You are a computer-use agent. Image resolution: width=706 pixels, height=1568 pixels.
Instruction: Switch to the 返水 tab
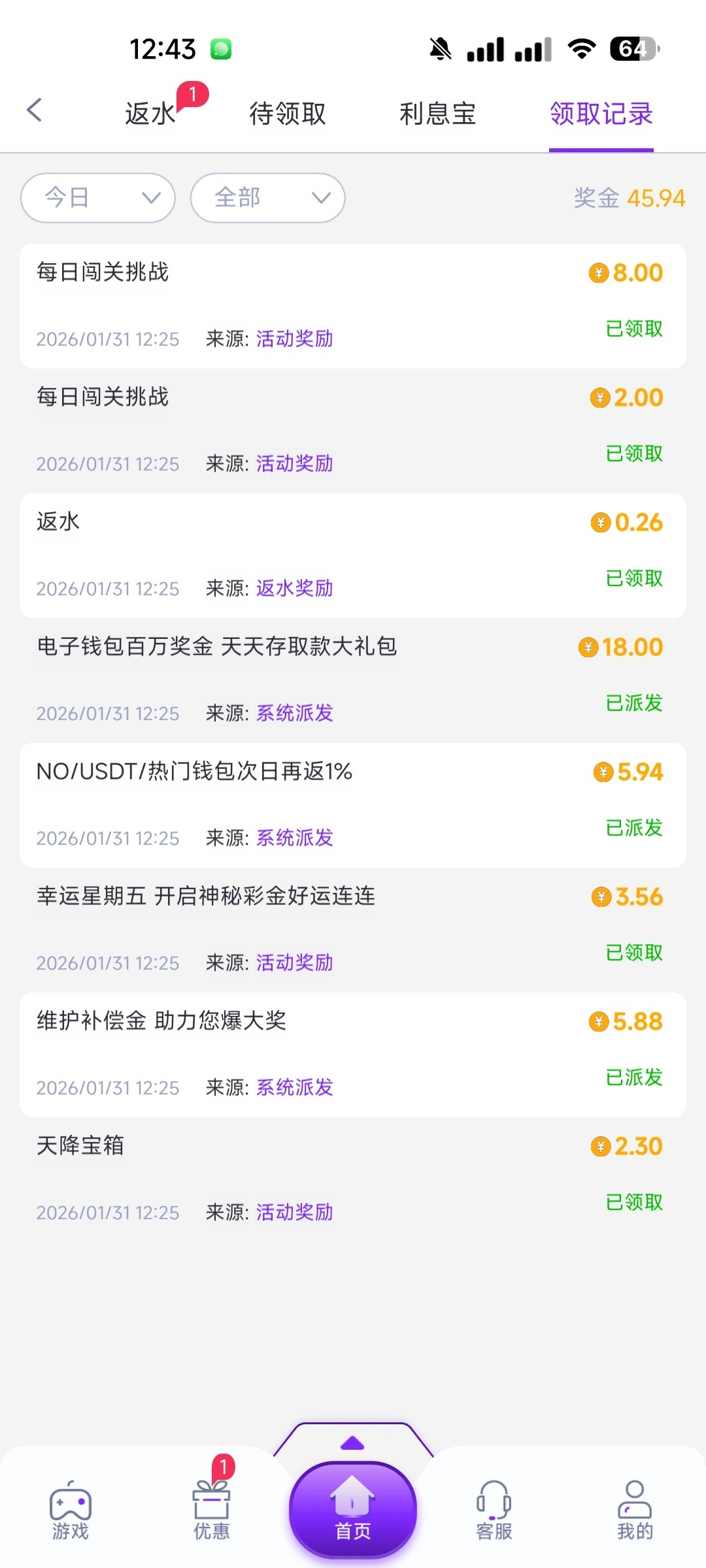pyautogui.click(x=150, y=114)
